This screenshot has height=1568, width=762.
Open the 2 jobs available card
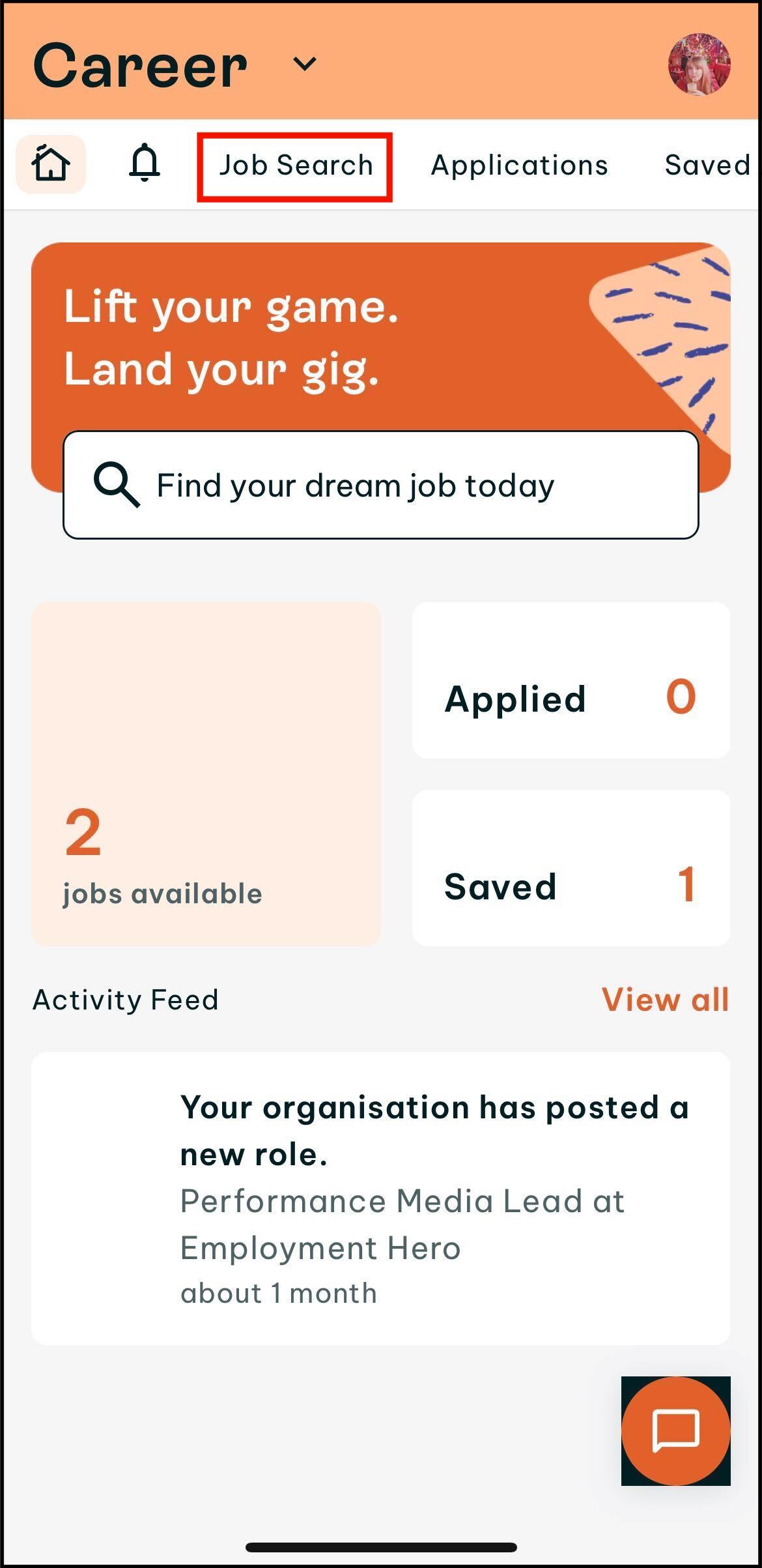pos(206,774)
